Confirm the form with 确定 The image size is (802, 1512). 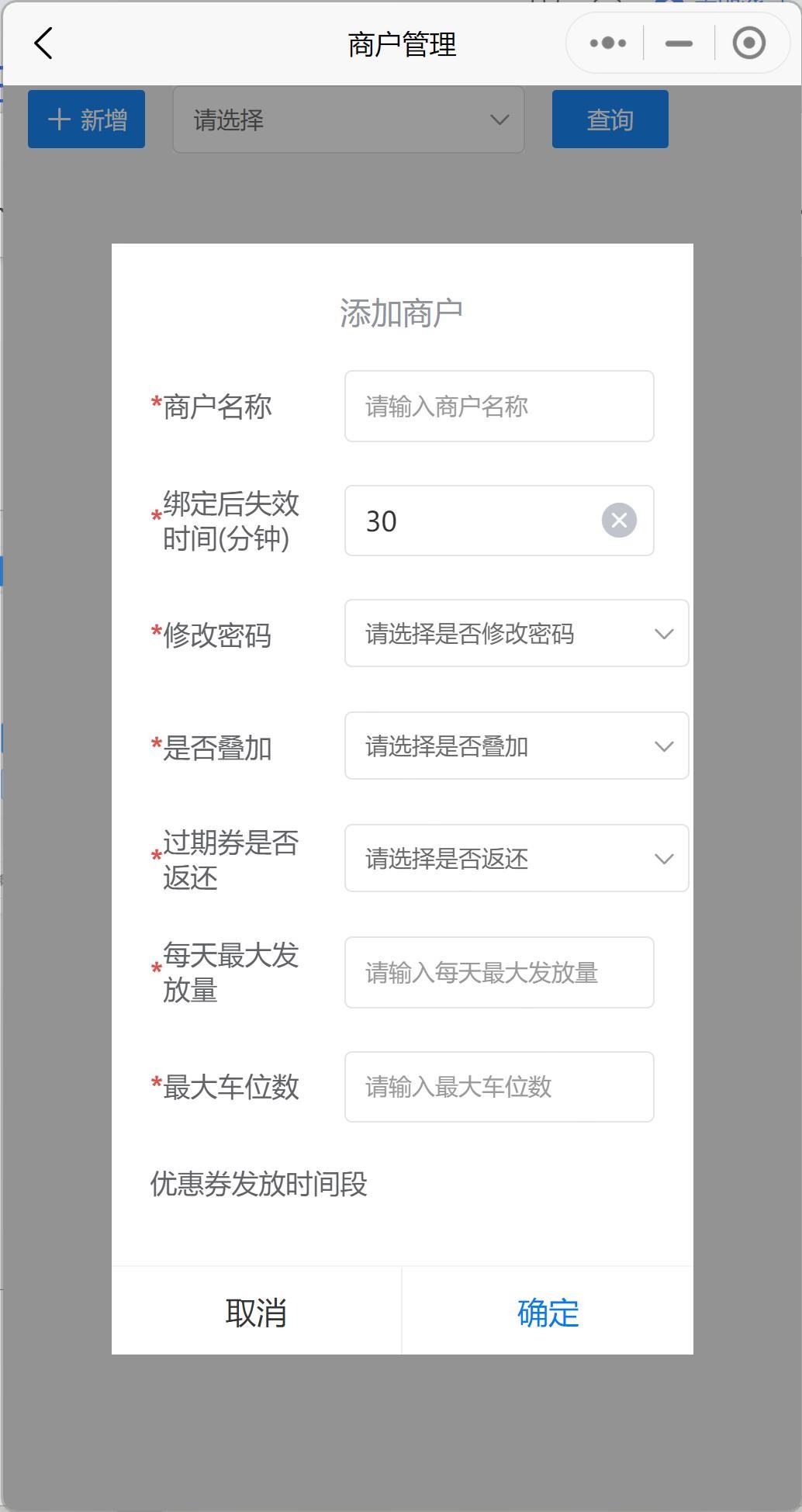(x=548, y=1312)
